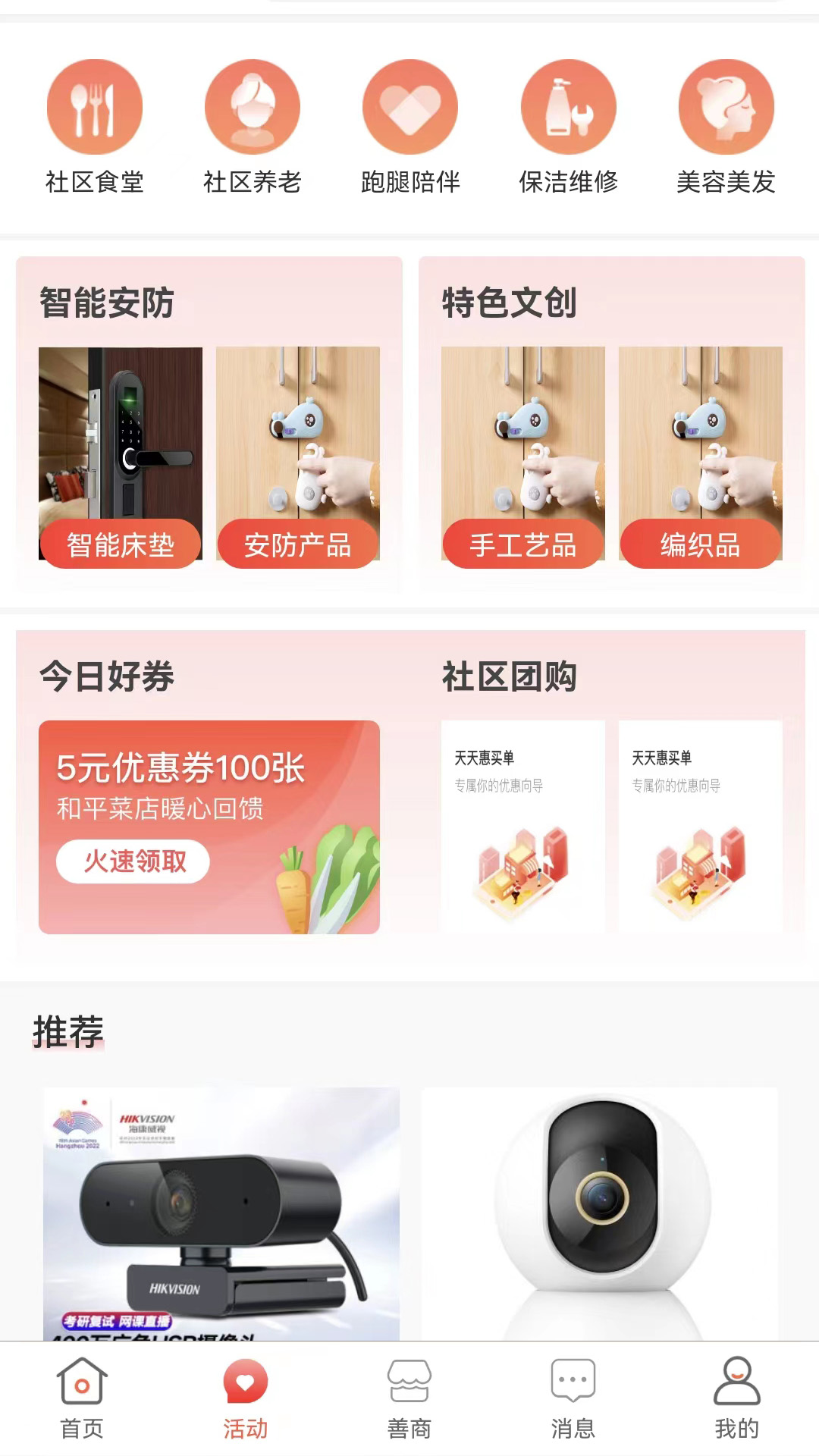Tap the 跑腿陪伴 heart icon
This screenshot has height=1456, width=819.
(409, 107)
